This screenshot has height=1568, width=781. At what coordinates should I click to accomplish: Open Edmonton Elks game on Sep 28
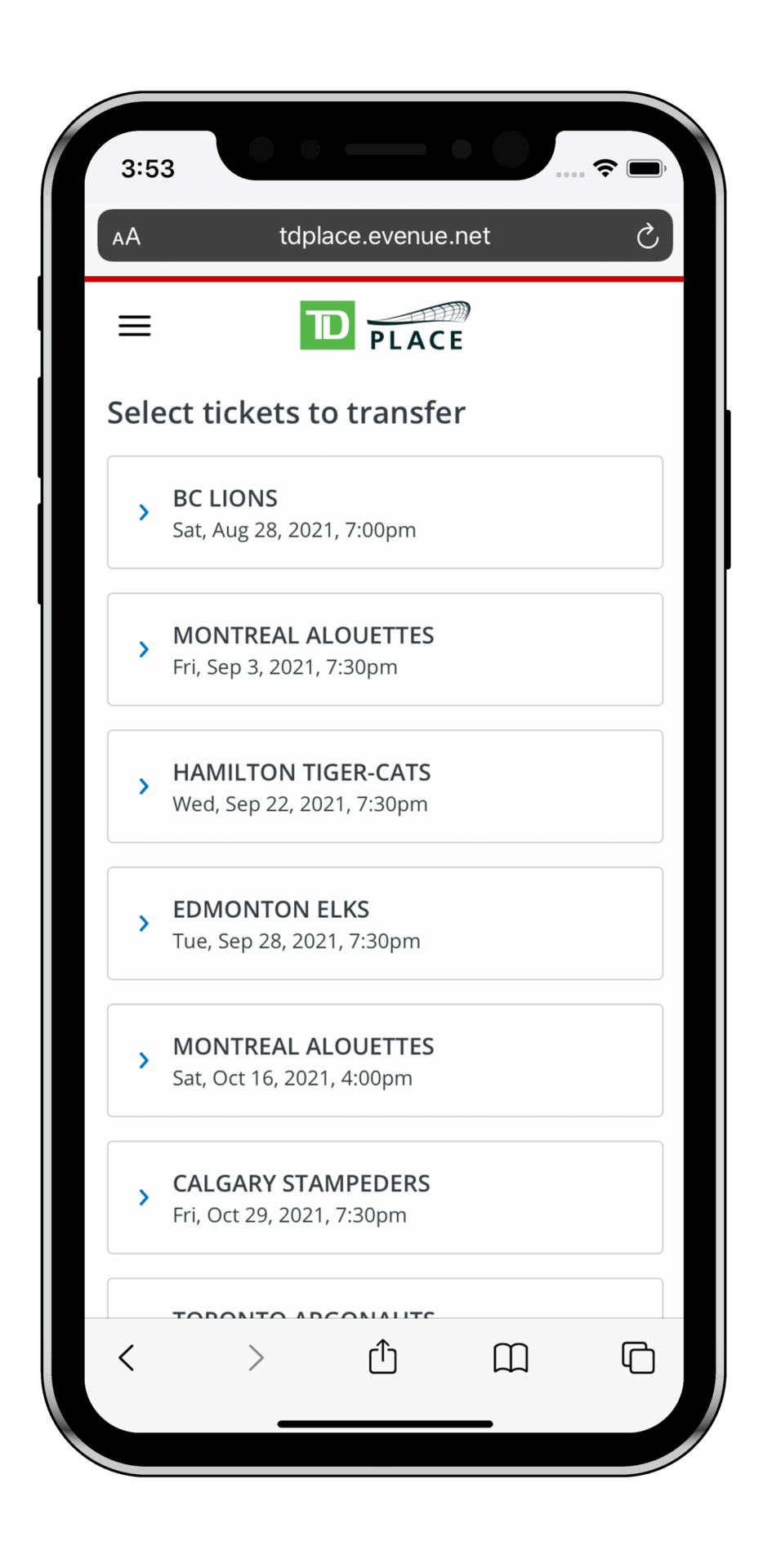tap(385, 924)
